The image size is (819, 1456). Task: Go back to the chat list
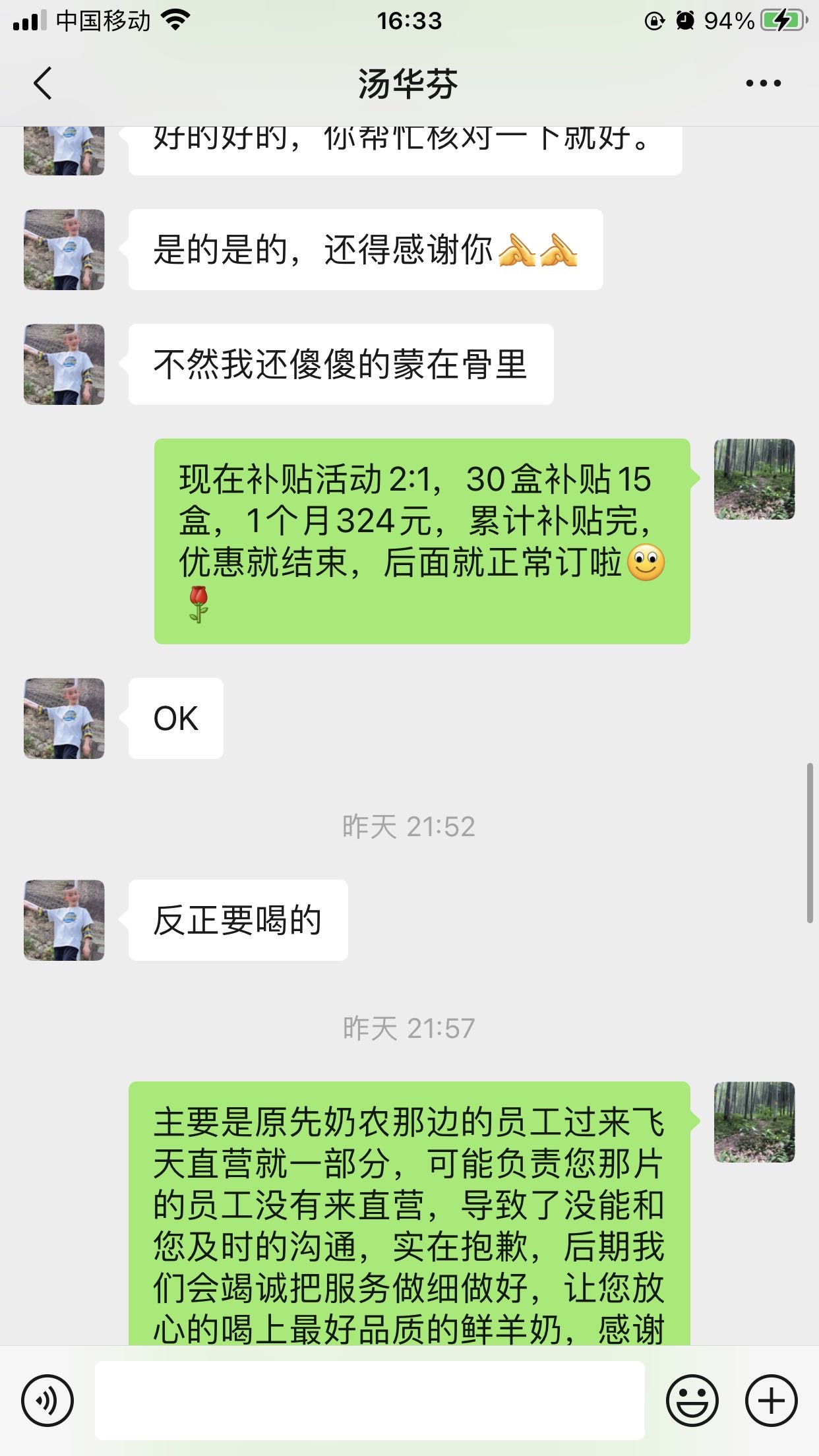coord(43,84)
